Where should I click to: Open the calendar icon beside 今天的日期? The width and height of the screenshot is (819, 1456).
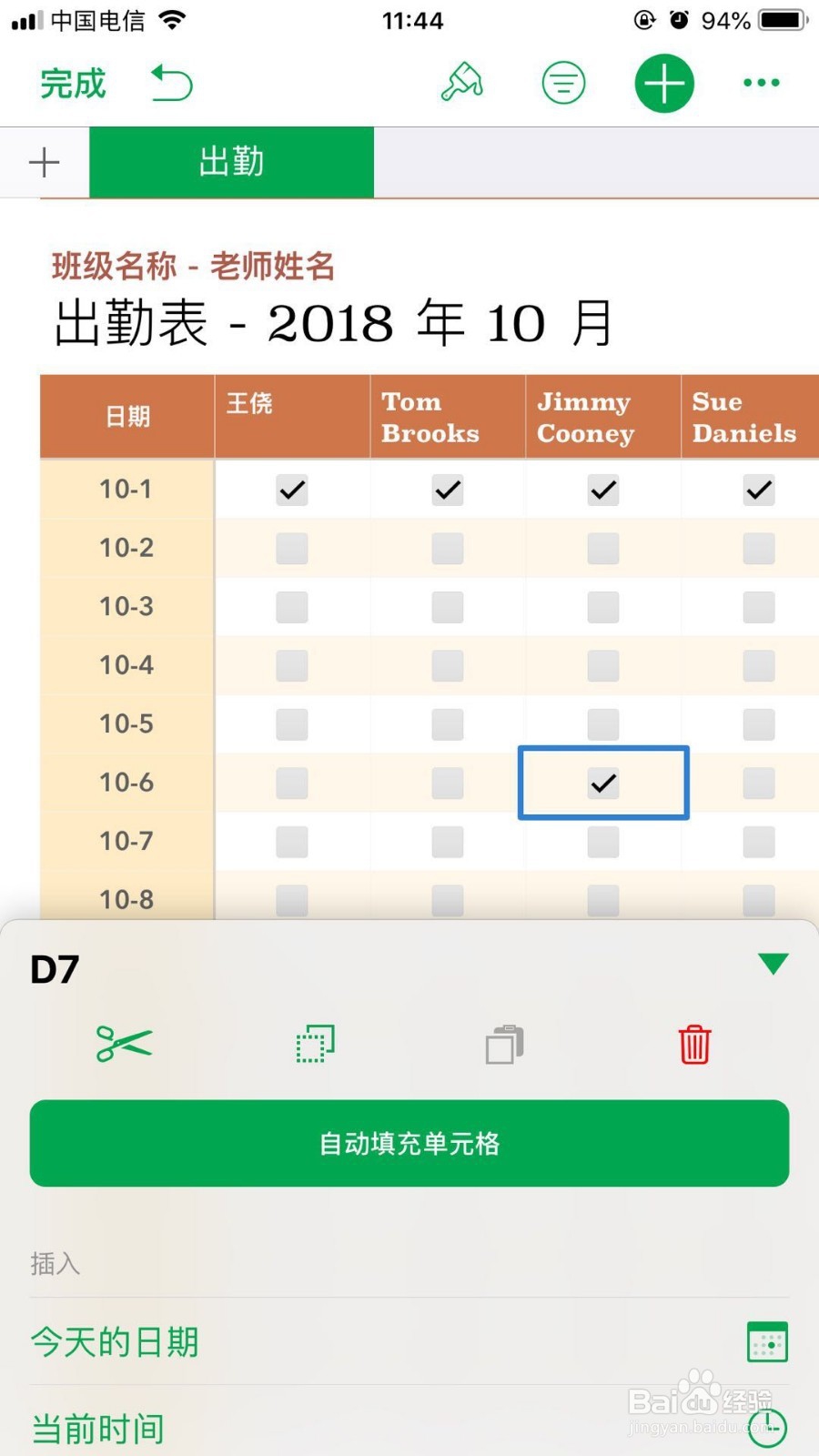pyautogui.click(x=767, y=1341)
